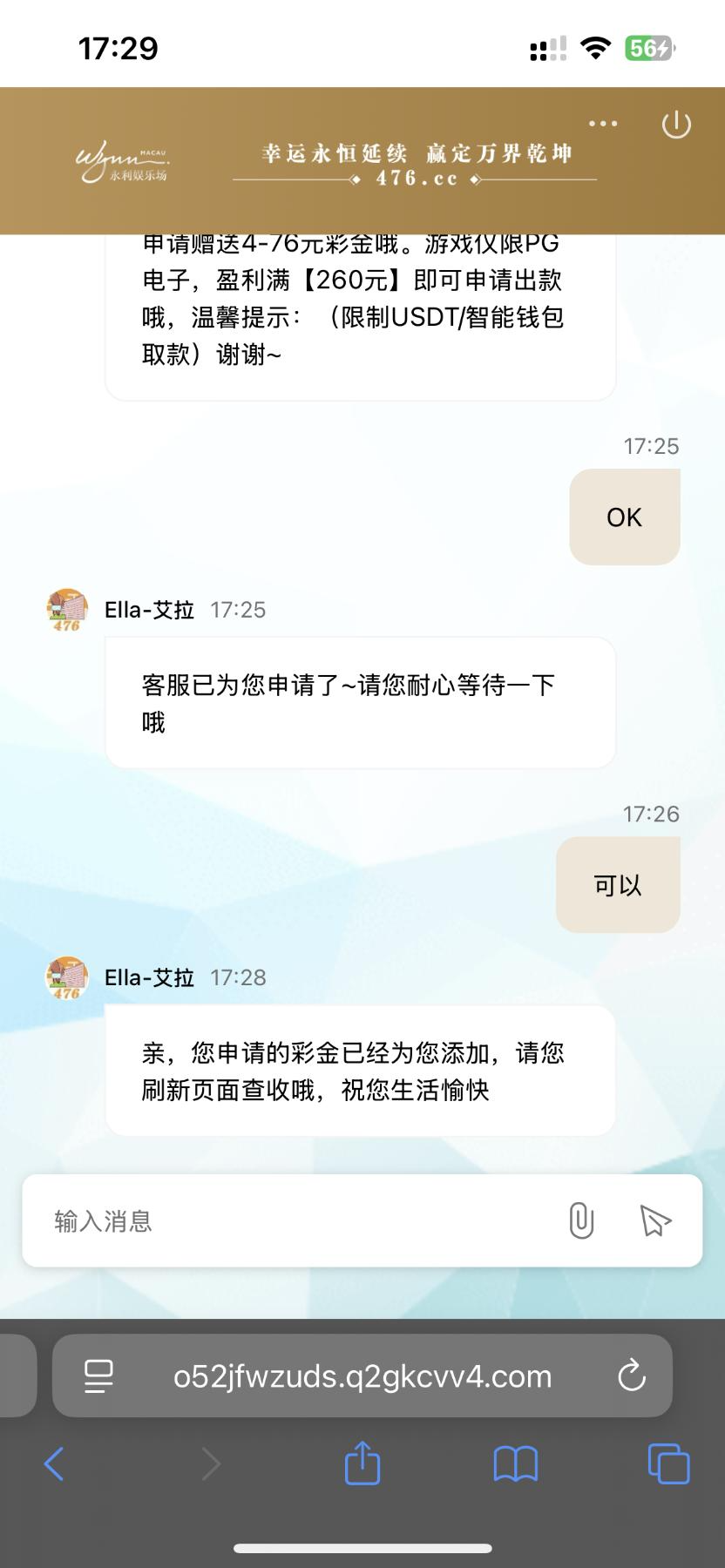Screen dimensions: 725x1568
Task: Show all open Safari tabs
Action: pyautogui.click(x=668, y=1463)
